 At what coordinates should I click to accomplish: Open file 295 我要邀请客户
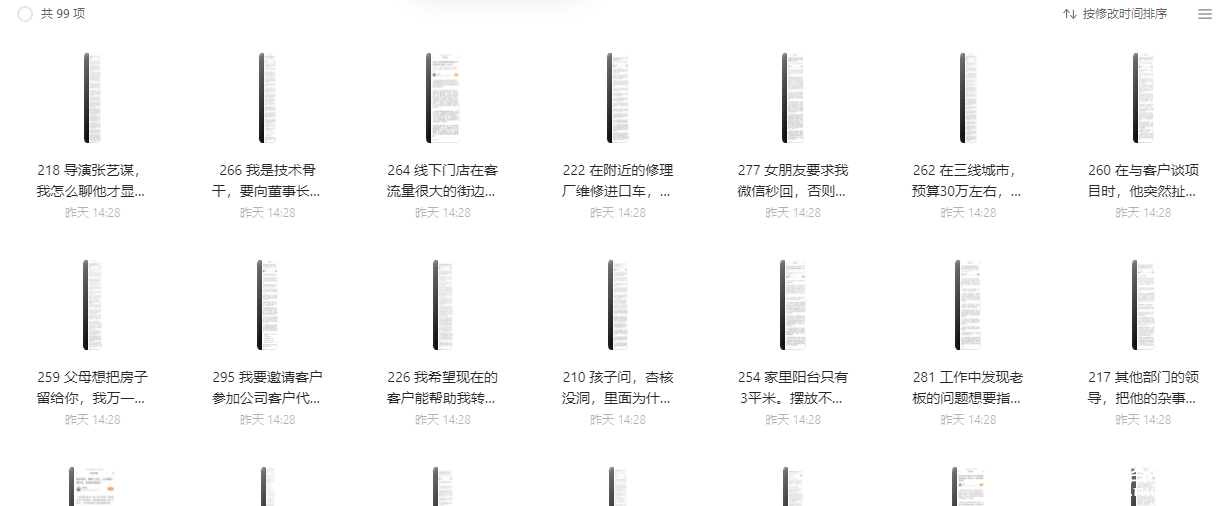(267, 305)
